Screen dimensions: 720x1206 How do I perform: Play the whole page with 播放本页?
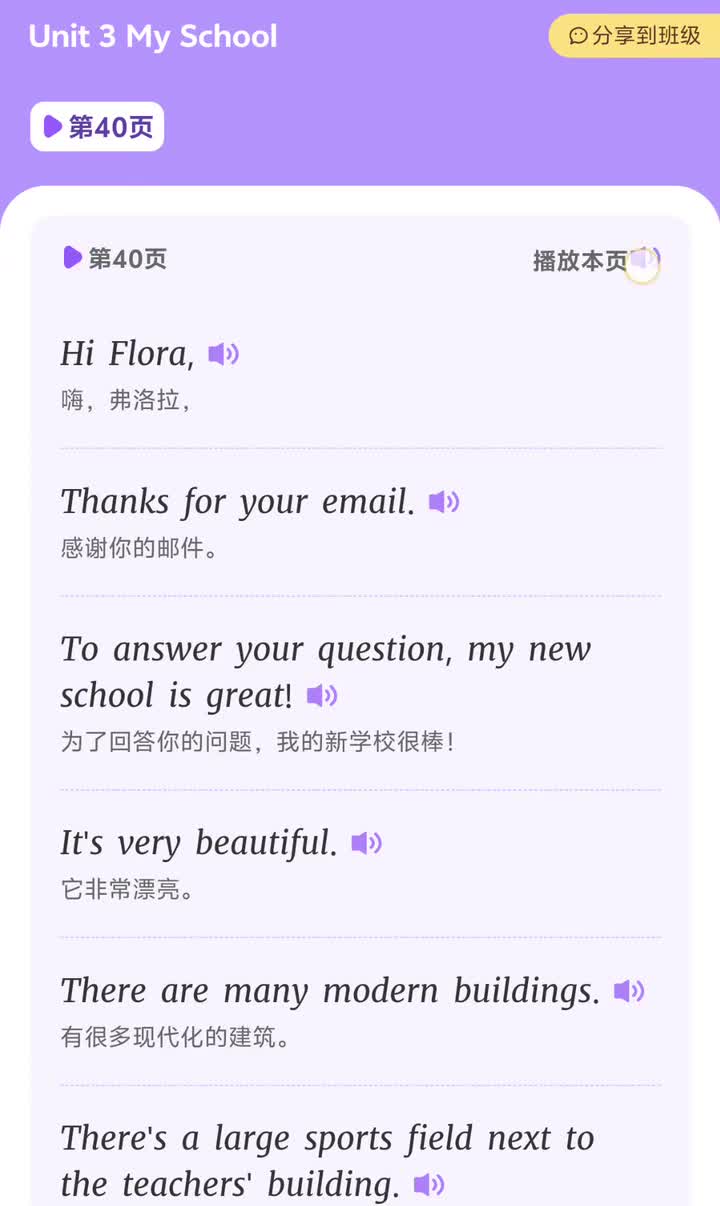click(x=596, y=261)
